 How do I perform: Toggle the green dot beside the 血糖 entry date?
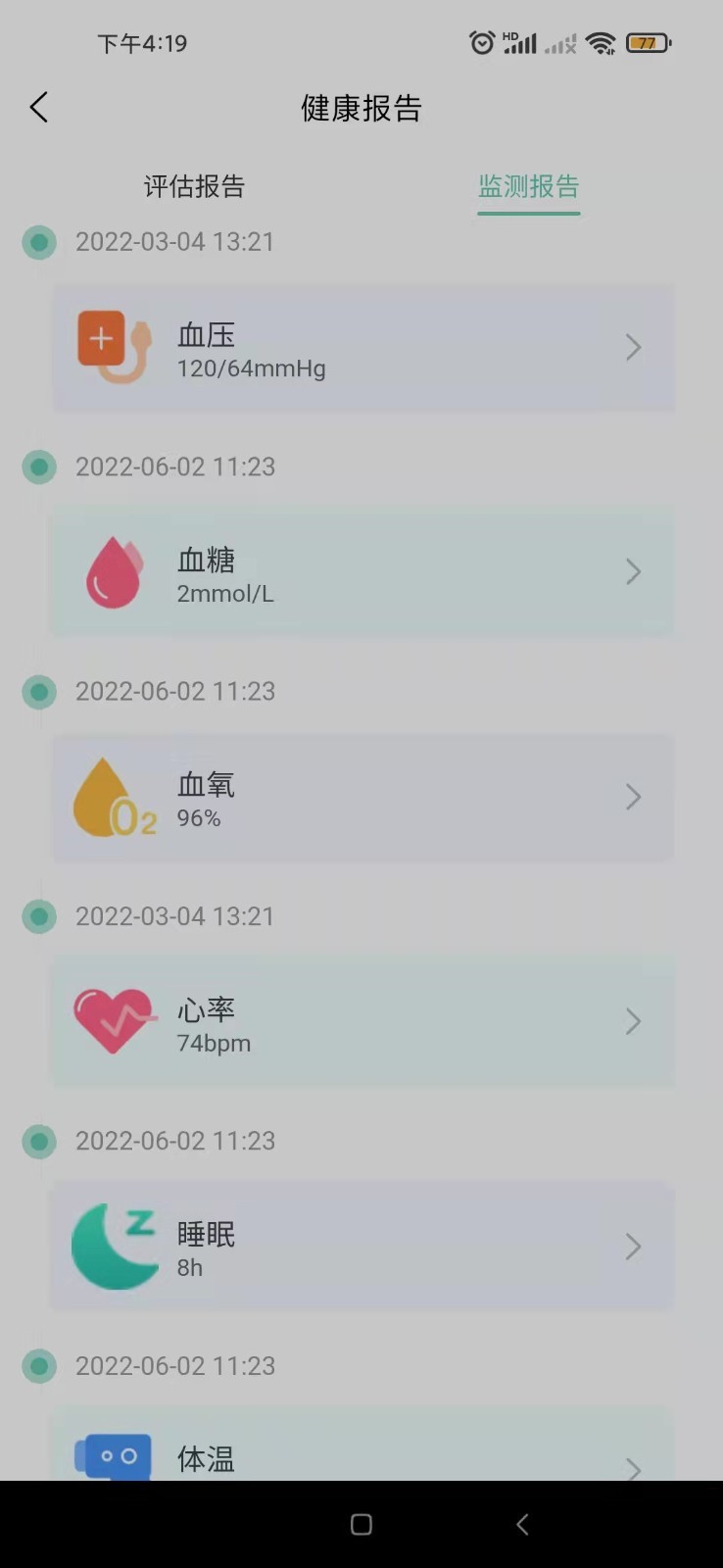pyautogui.click(x=39, y=467)
